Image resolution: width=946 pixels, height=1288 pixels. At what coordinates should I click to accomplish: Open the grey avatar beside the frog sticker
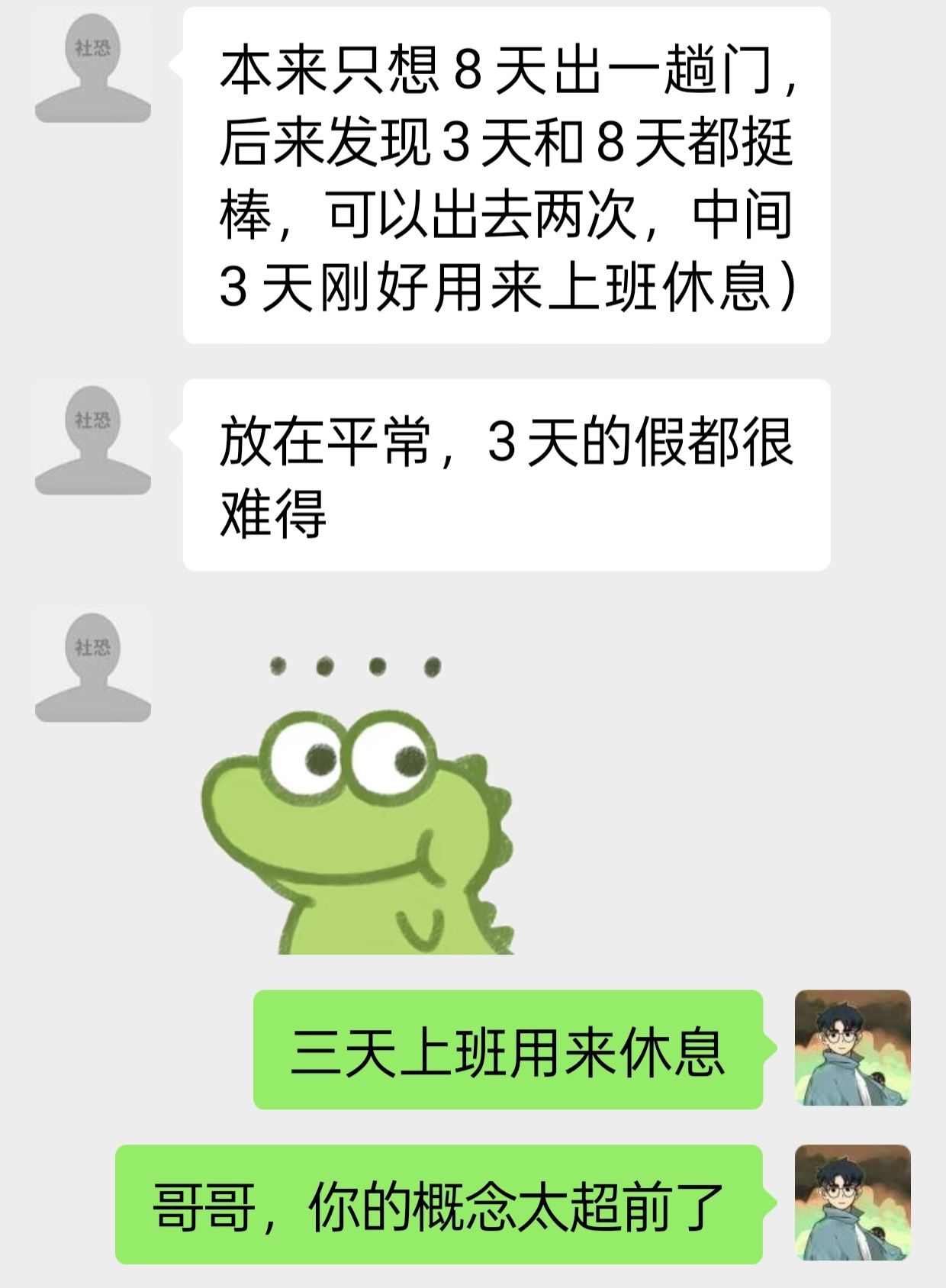pyautogui.click(x=93, y=665)
